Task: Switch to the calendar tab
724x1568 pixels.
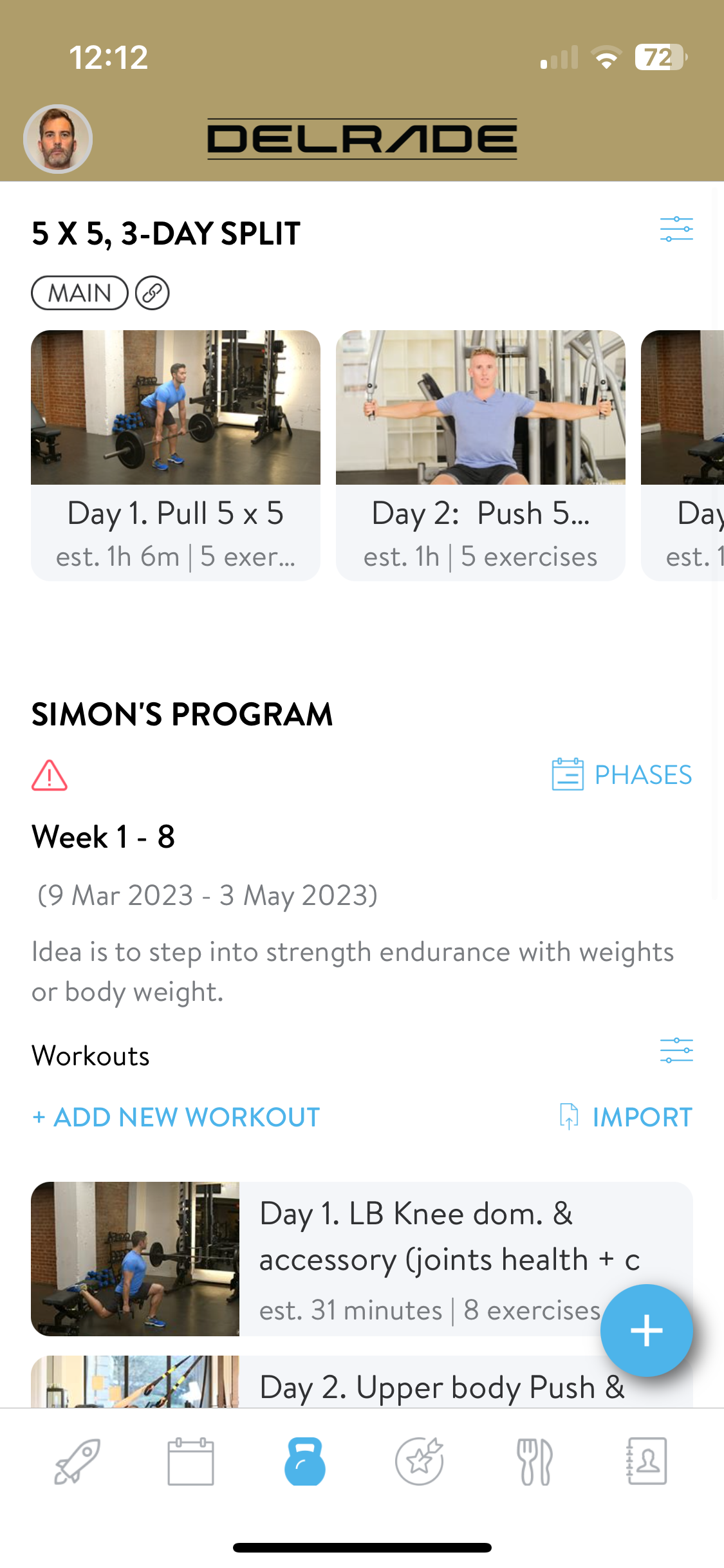Action: click(190, 1461)
